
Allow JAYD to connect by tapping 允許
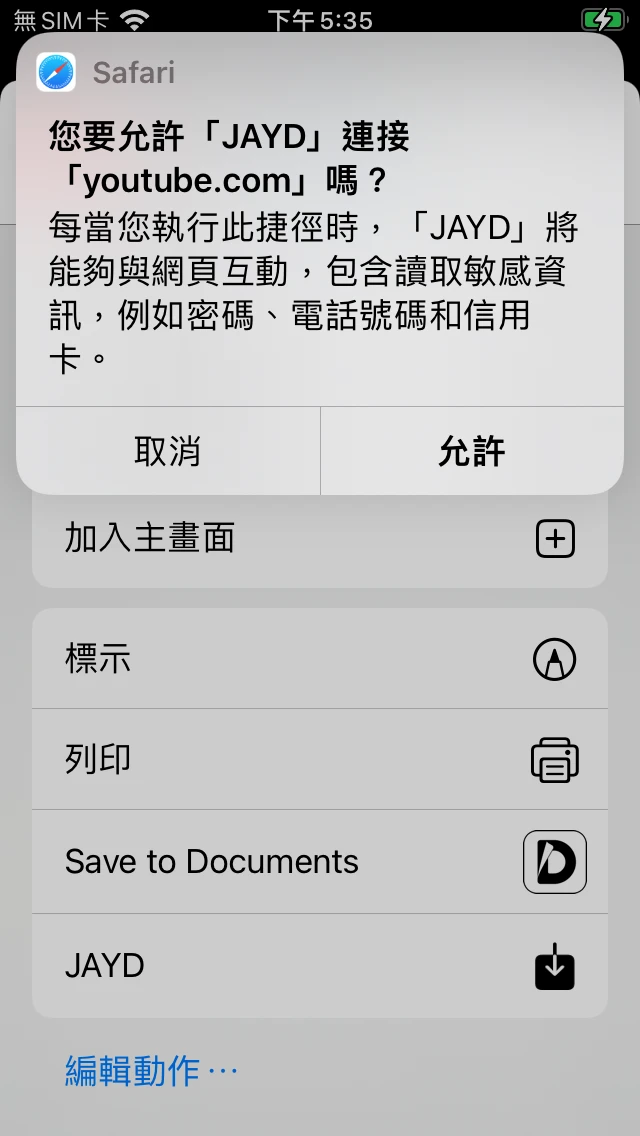click(x=472, y=451)
